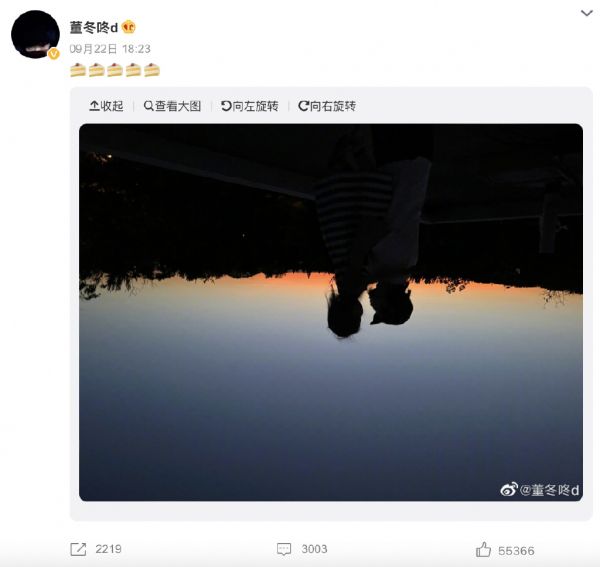Collapse the image with 收起
600x567 pixels.
pyautogui.click(x=106, y=106)
